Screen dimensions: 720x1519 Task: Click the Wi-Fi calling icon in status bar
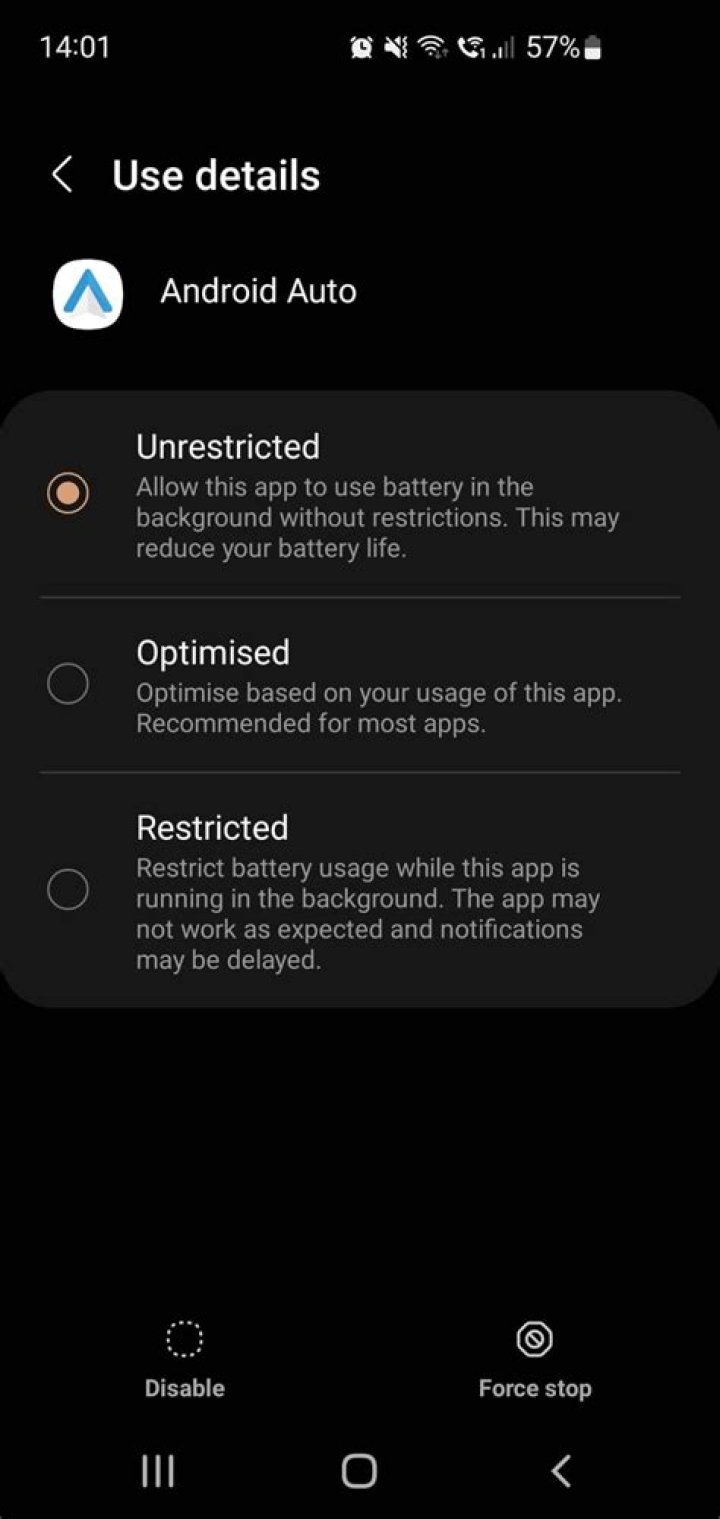[470, 47]
